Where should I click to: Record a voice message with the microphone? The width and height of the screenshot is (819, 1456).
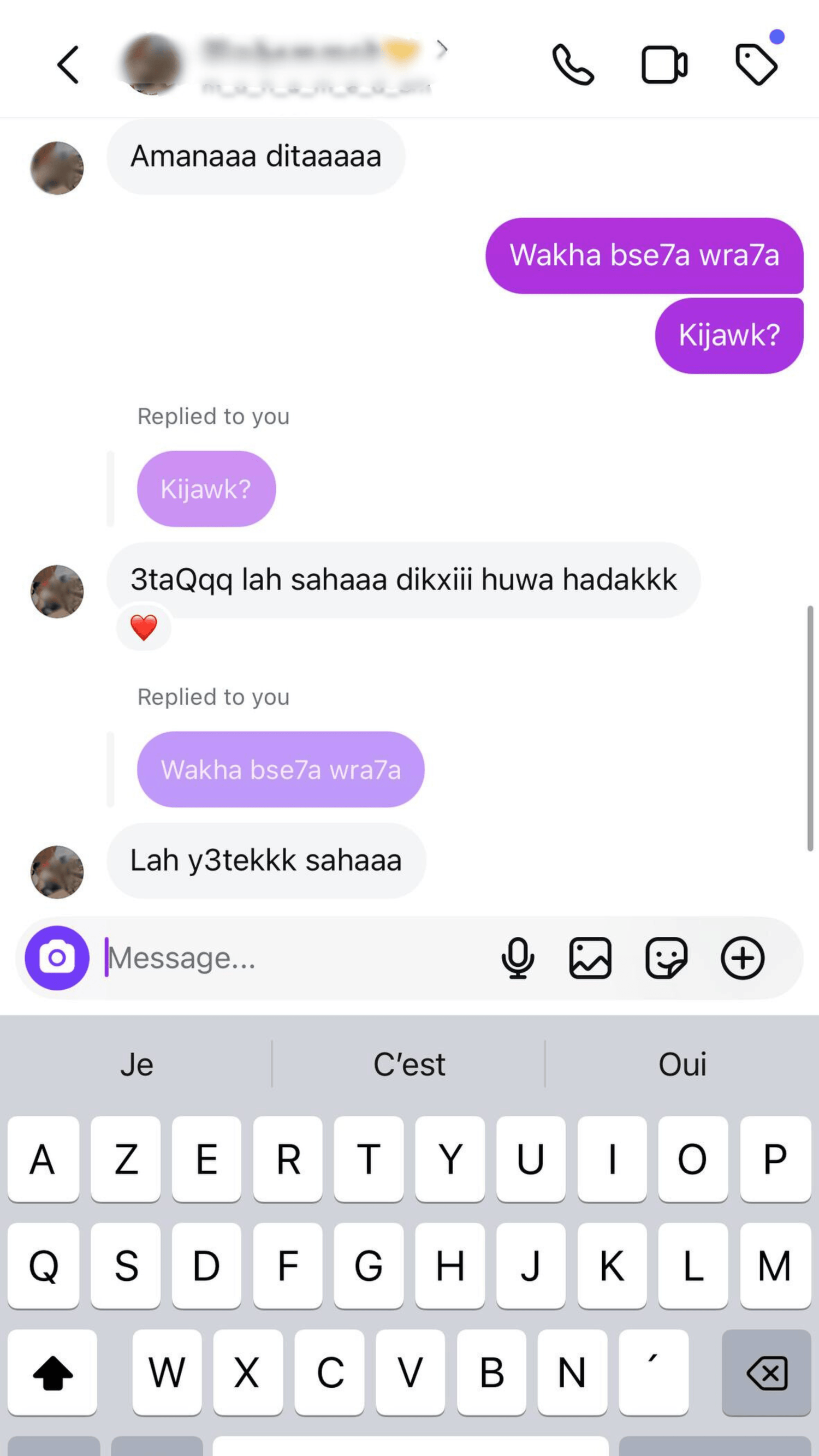517,958
